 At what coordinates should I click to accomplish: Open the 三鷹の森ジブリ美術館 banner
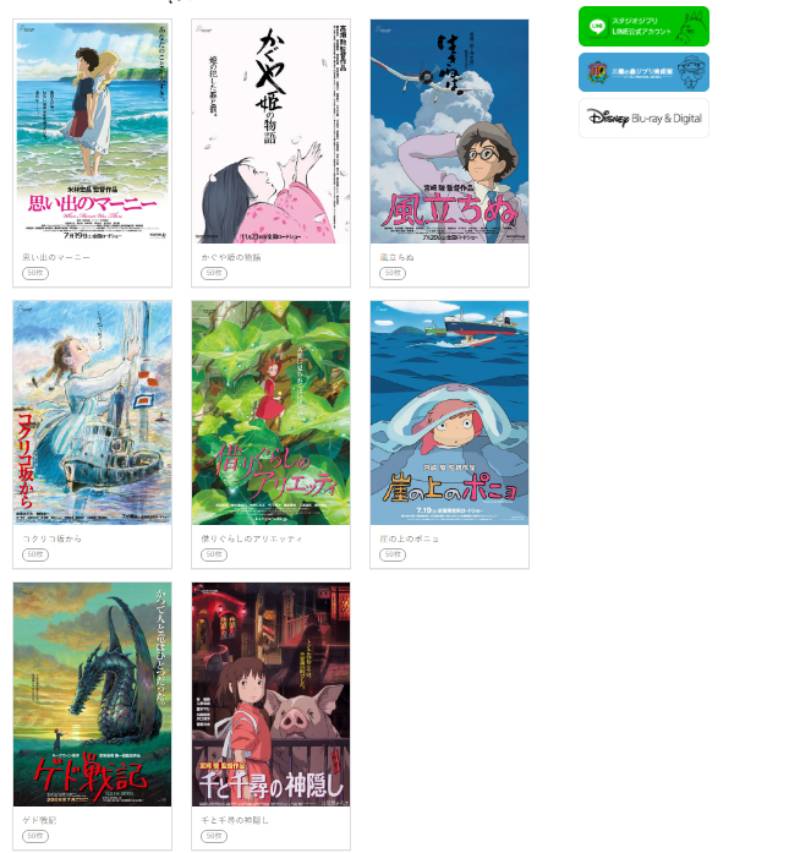pyautogui.click(x=643, y=72)
